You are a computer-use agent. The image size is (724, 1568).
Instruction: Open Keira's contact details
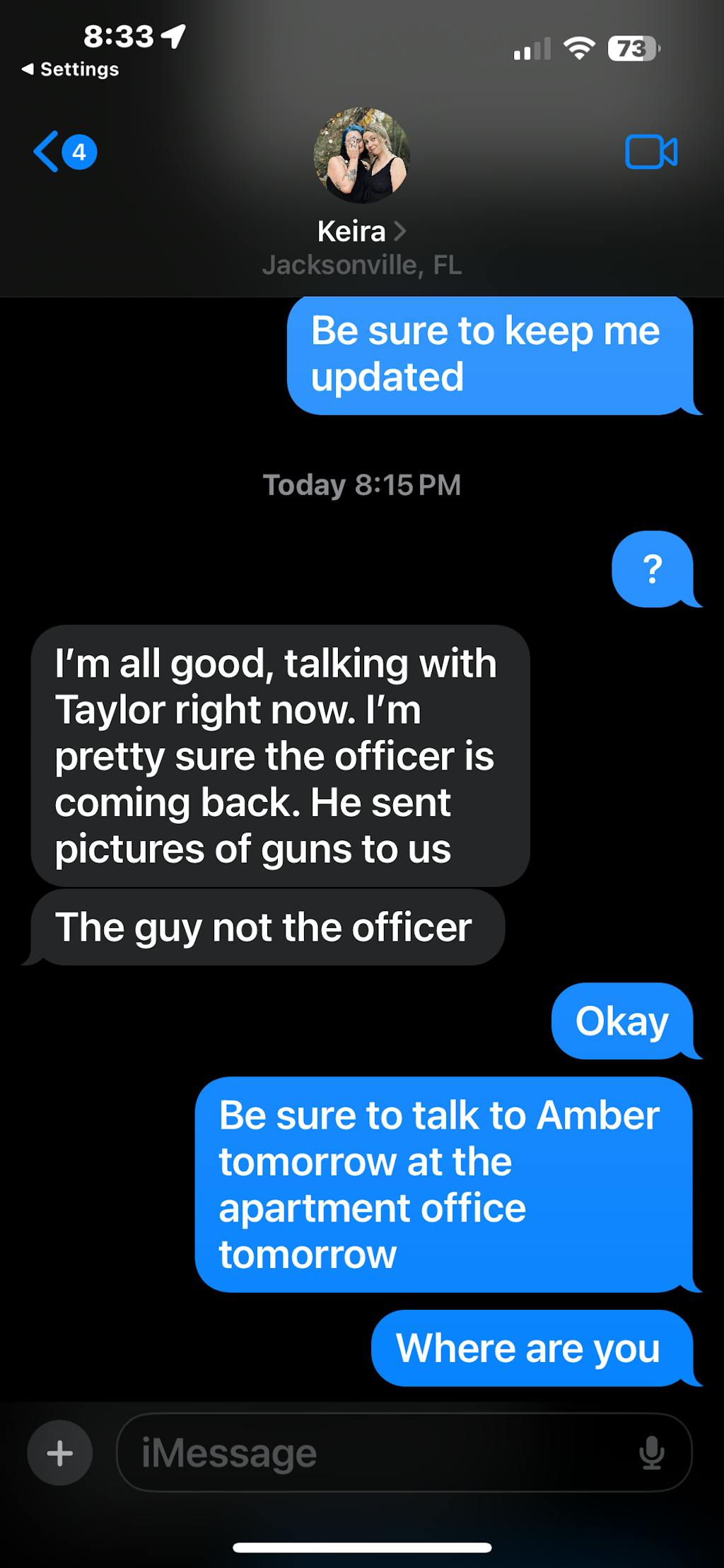coord(361,231)
